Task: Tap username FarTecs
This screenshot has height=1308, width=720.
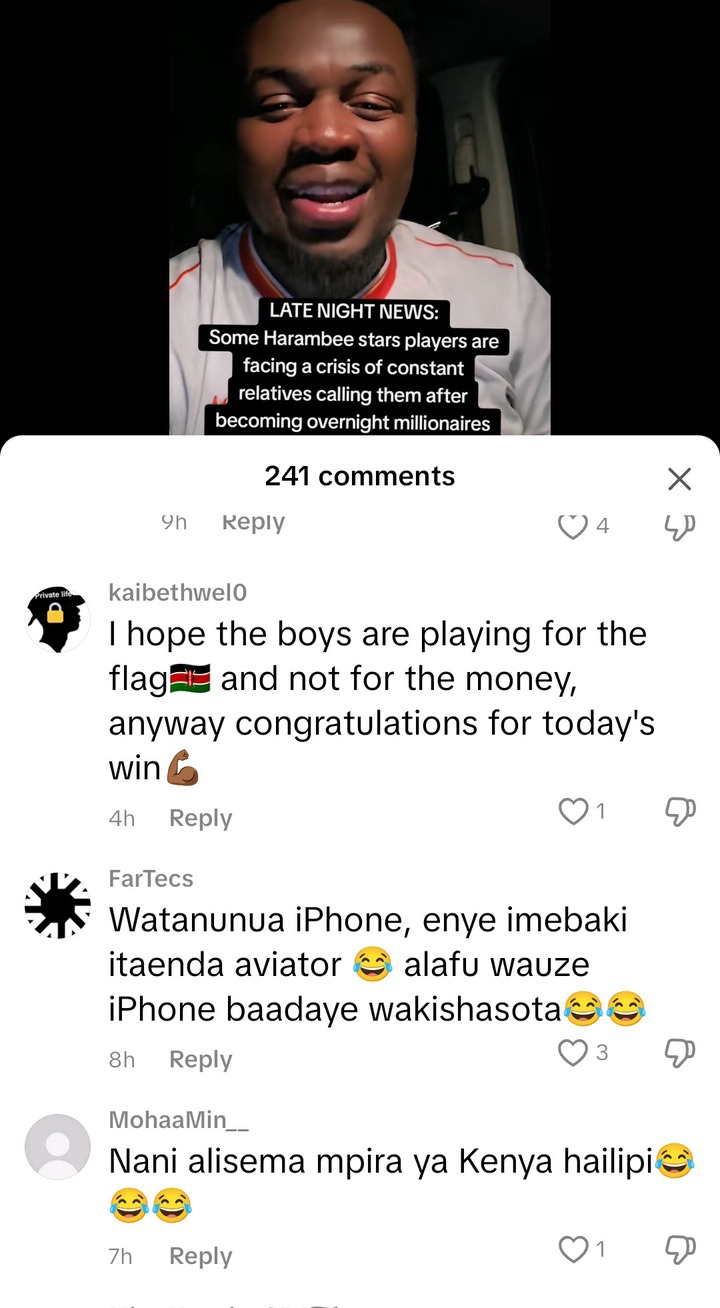Action: pyautogui.click(x=151, y=878)
